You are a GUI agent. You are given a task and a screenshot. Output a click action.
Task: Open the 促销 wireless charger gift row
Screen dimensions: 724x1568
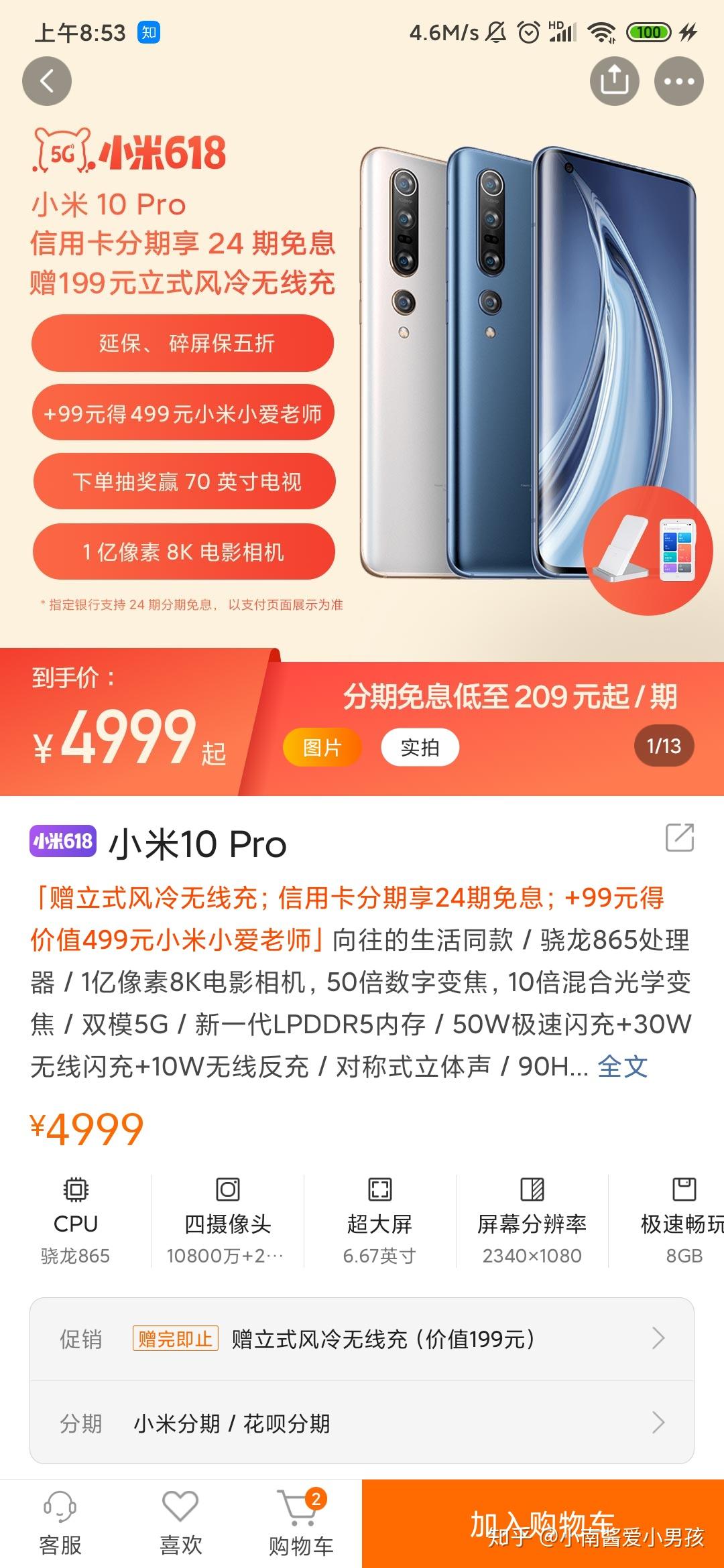(x=362, y=1339)
